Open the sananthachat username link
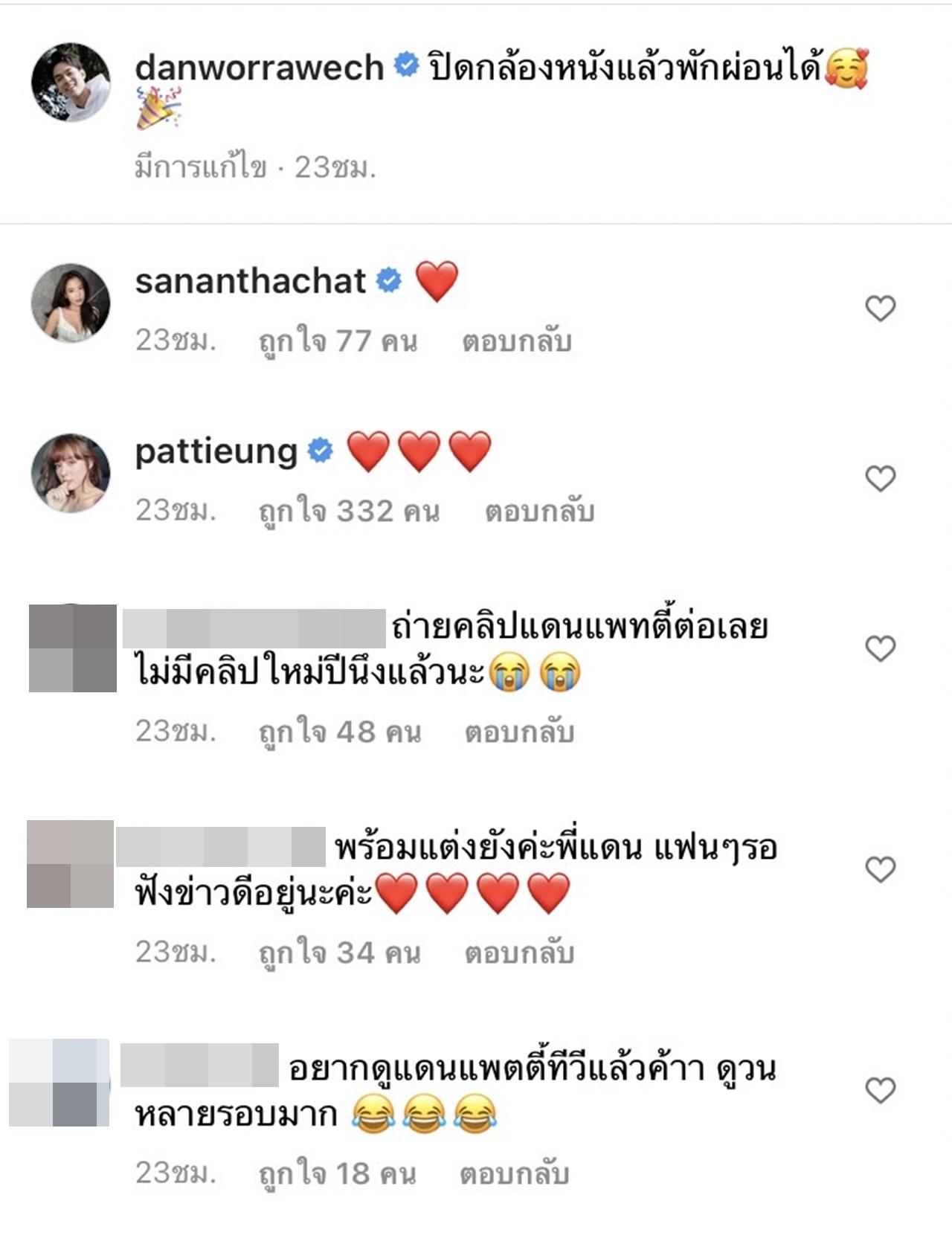 [250, 281]
